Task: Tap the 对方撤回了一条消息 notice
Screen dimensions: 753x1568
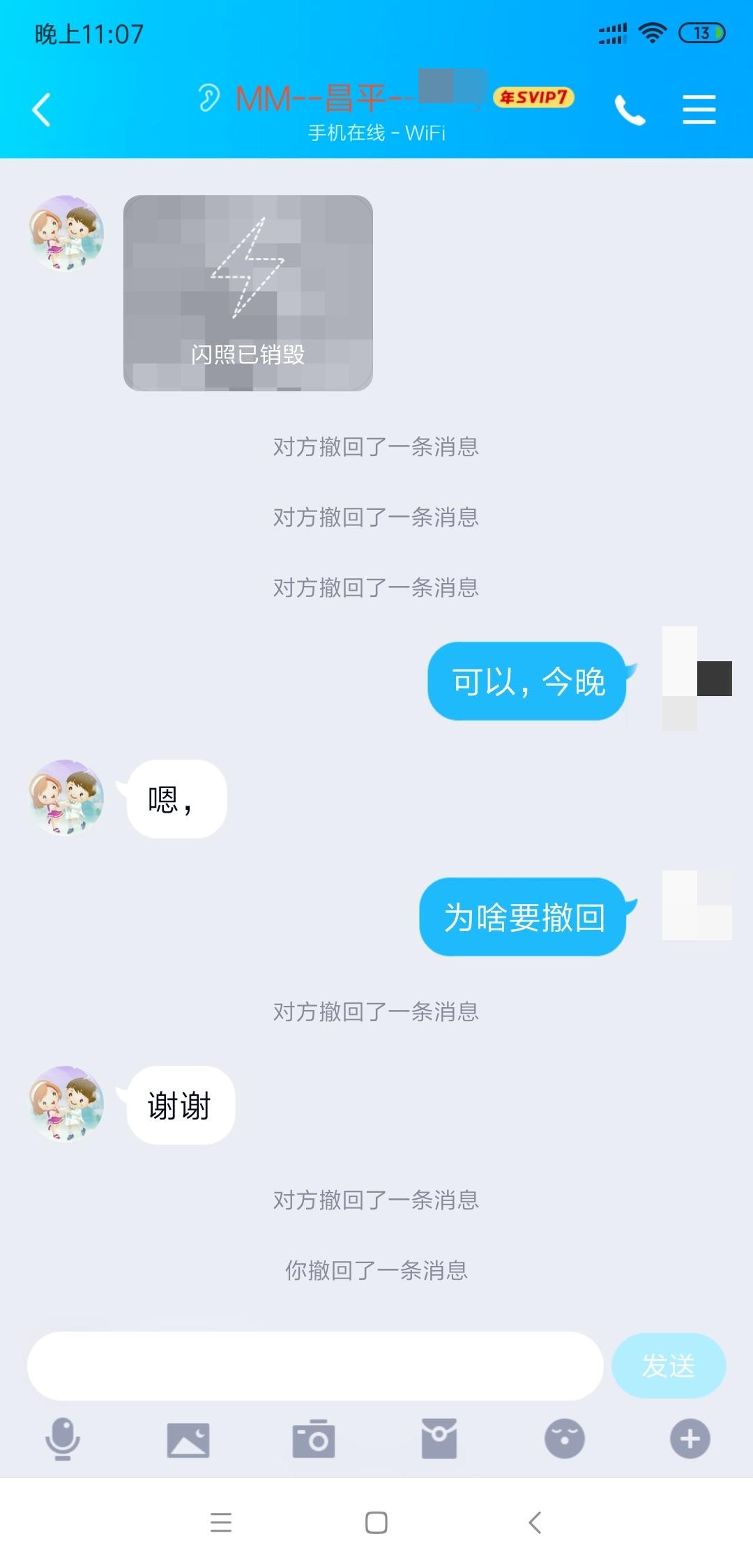Action: 376,448
